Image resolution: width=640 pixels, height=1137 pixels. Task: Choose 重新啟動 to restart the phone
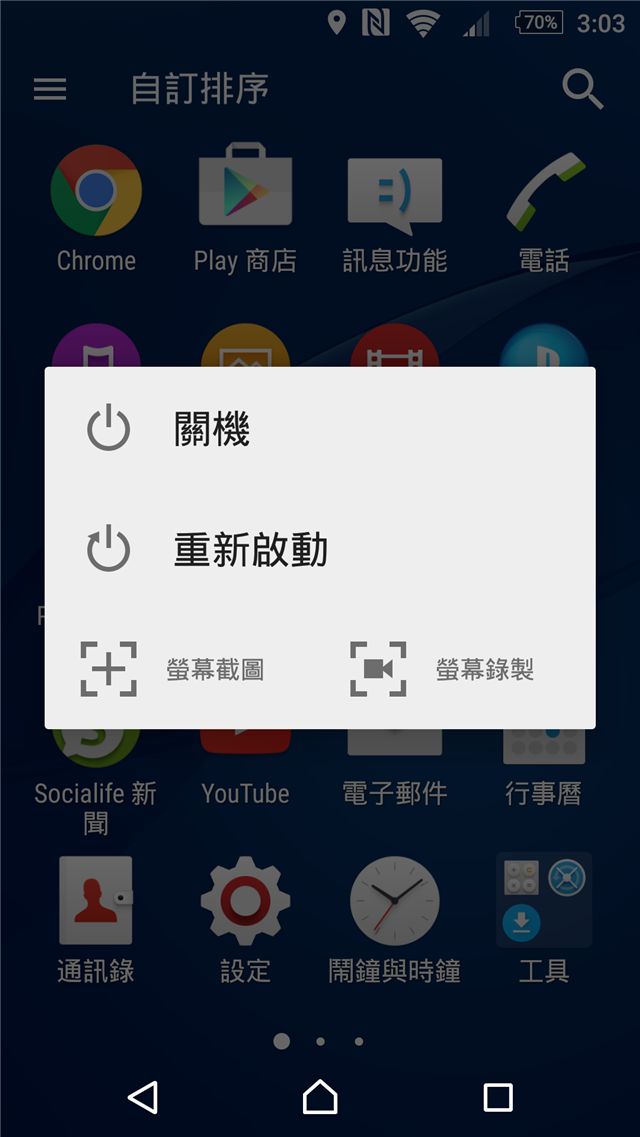coord(250,550)
